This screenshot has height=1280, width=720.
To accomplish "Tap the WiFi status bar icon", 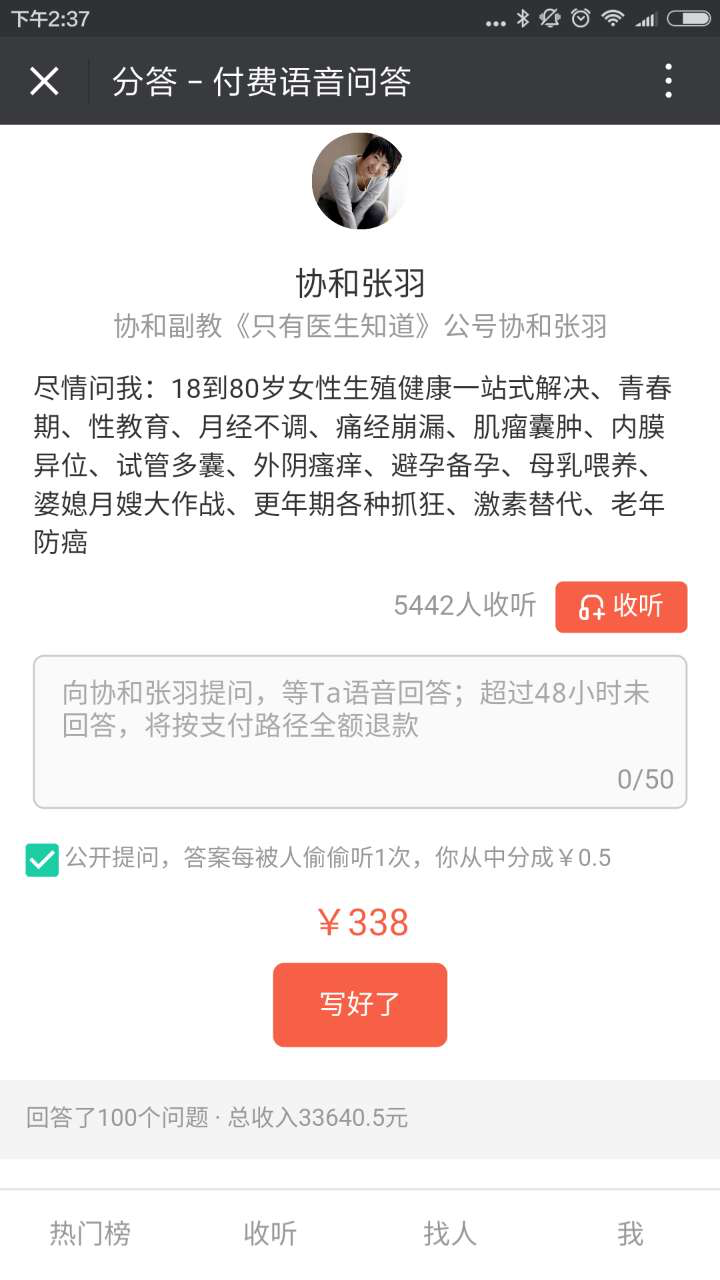I will pos(612,17).
